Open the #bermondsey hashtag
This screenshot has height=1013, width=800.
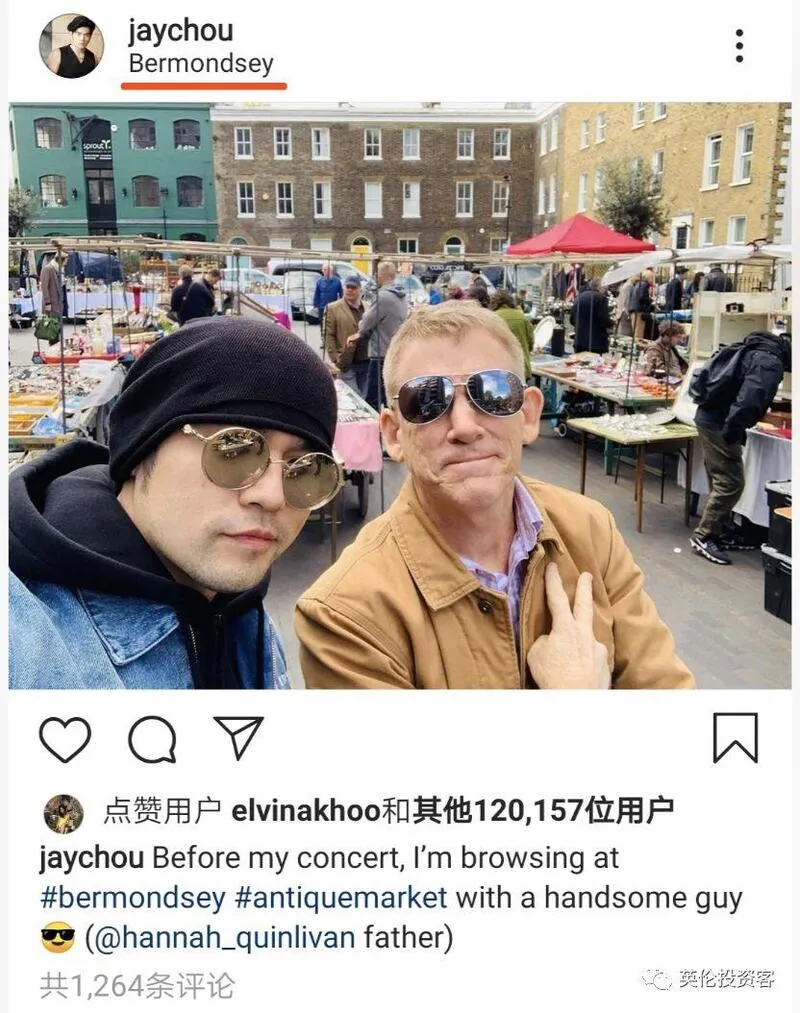[x=132, y=897]
